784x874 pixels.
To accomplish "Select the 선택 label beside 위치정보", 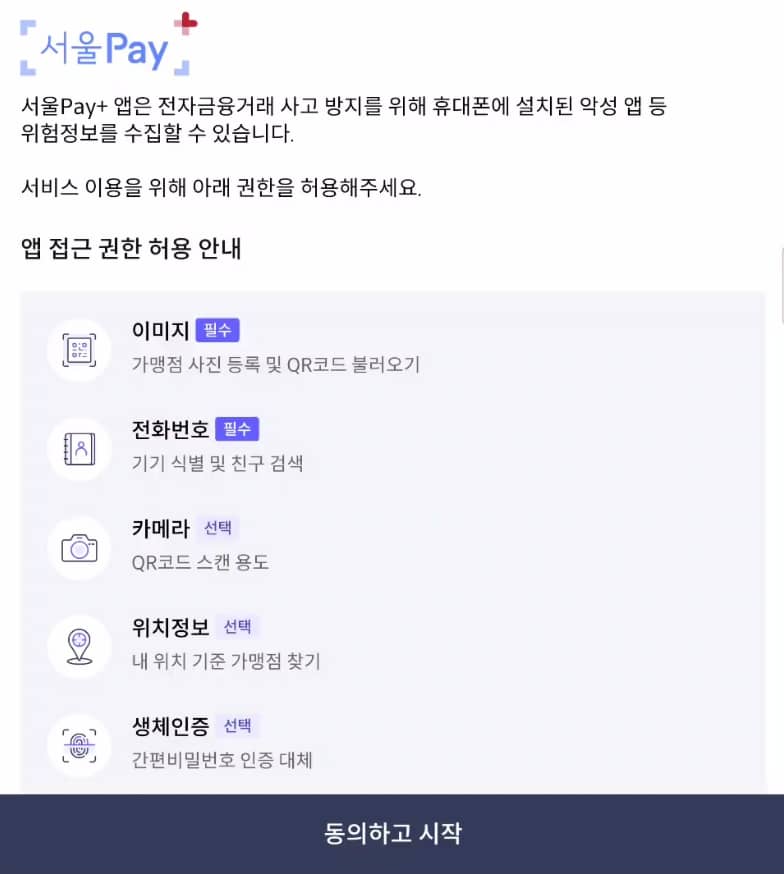I will pyautogui.click(x=239, y=627).
